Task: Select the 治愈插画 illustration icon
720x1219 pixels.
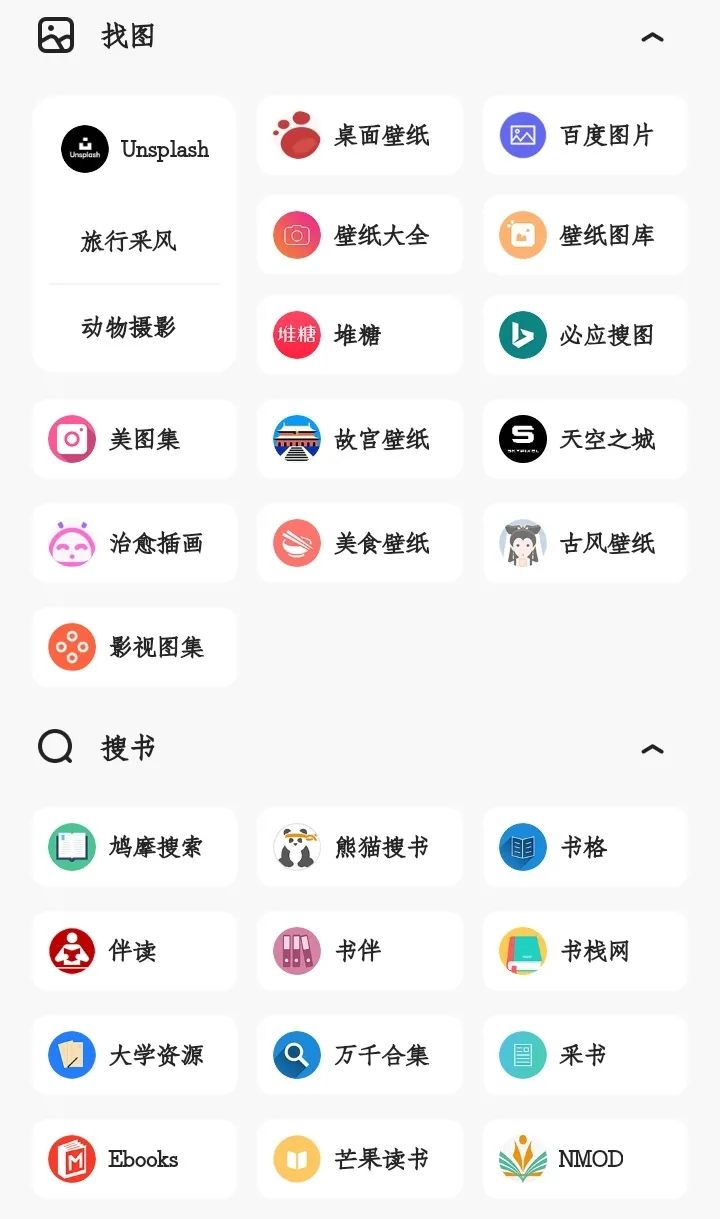Action: coord(71,543)
